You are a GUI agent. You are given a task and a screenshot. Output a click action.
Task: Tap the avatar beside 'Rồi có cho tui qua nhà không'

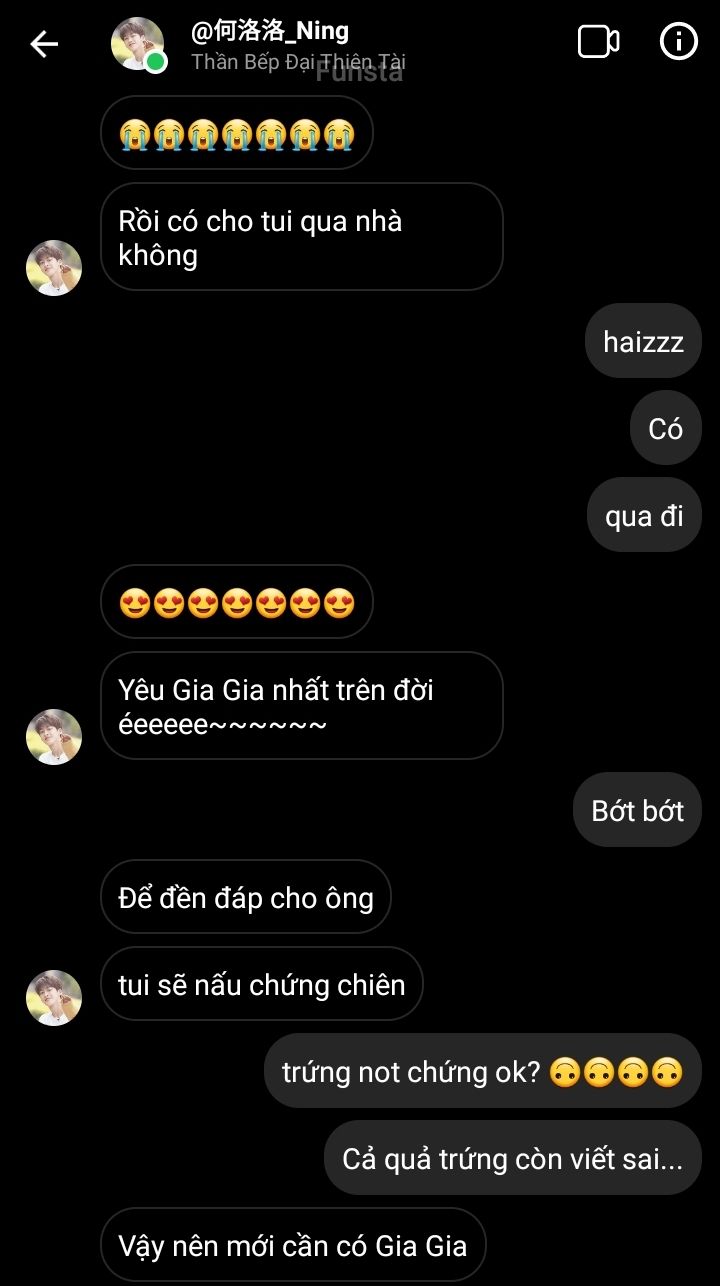54,267
